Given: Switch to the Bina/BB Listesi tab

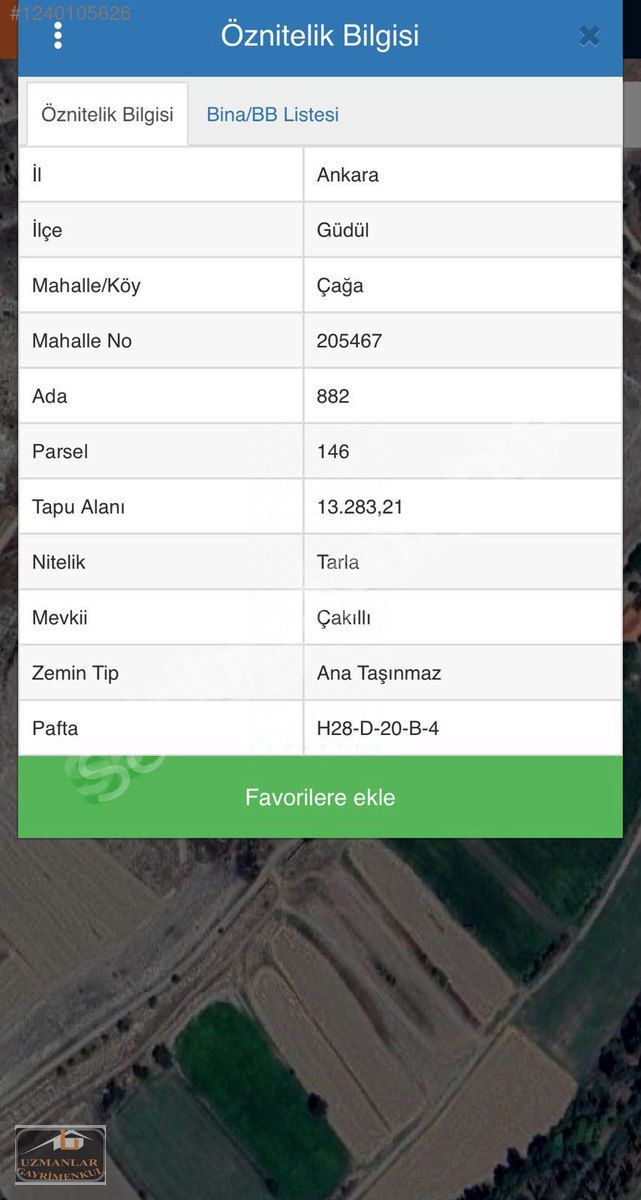Looking at the screenshot, I should (x=273, y=114).
